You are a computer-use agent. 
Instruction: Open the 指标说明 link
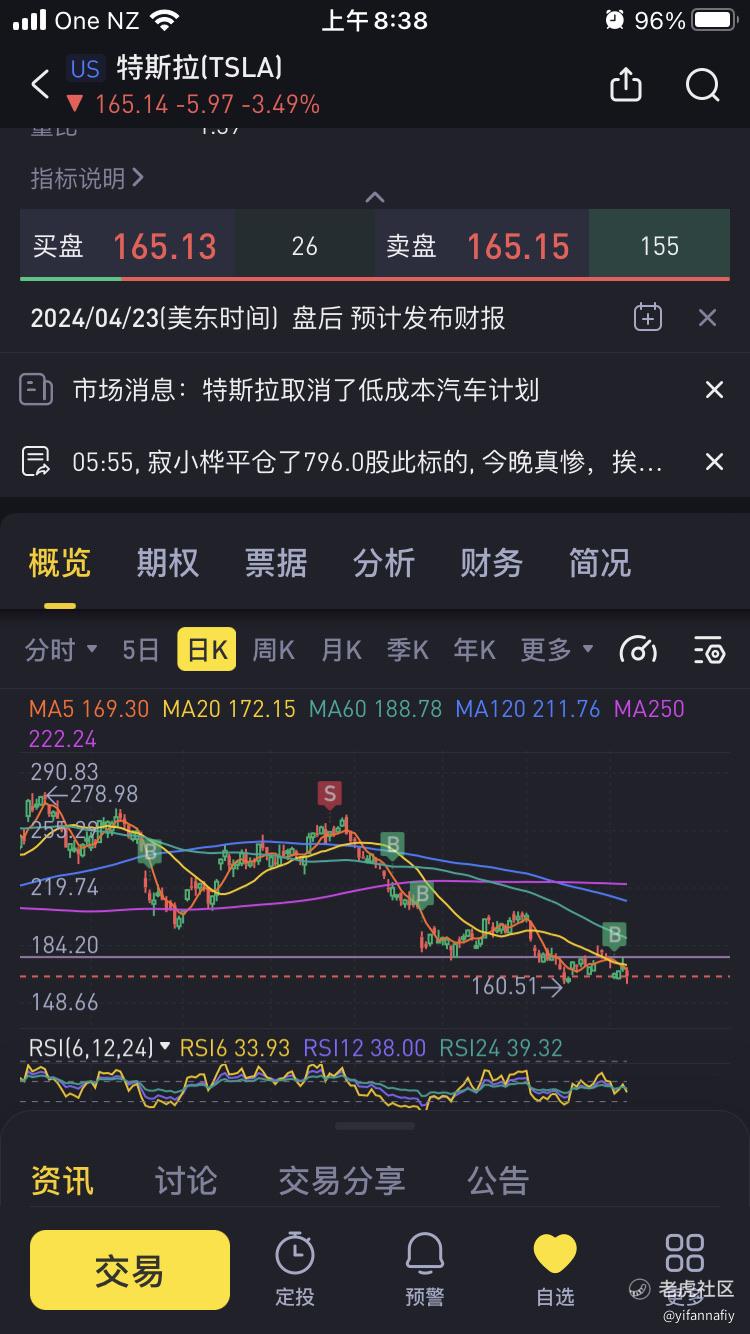[87, 178]
